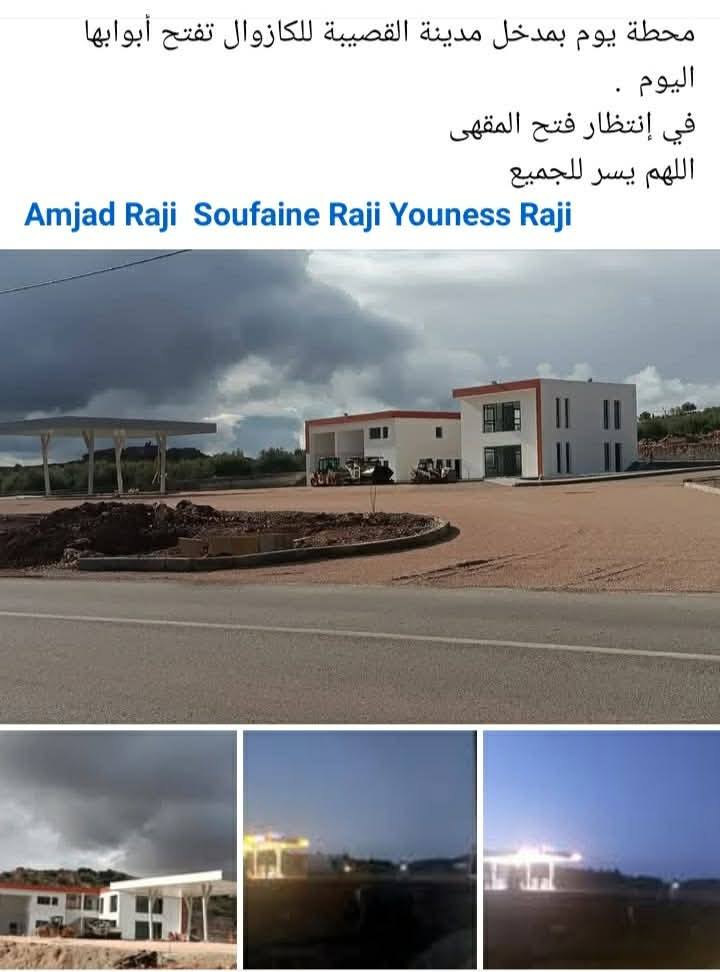View the small photo with dark storm clouds
720x972 pixels.
(x=118, y=850)
